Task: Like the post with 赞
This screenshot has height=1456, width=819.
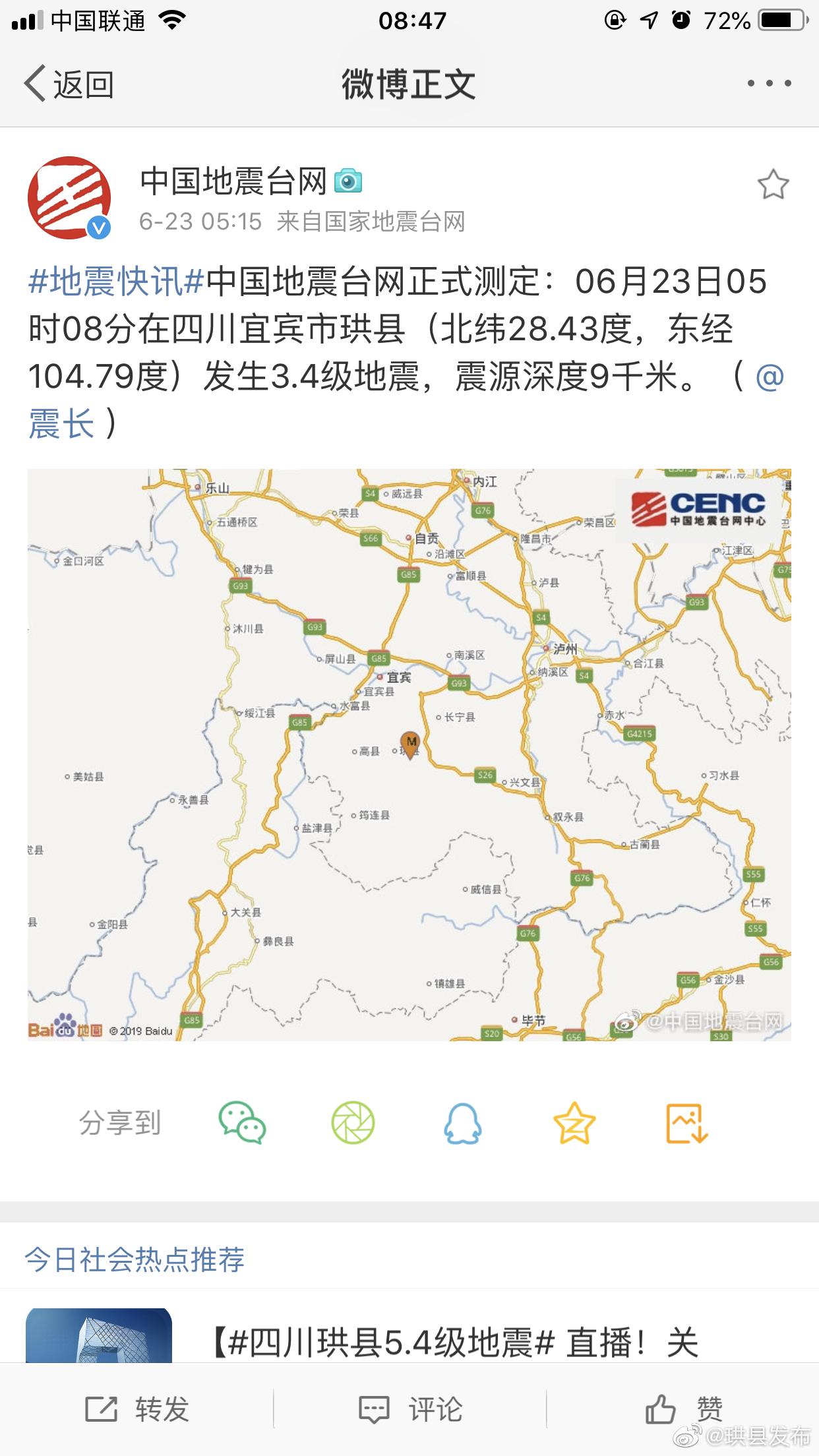Action: [x=683, y=1409]
